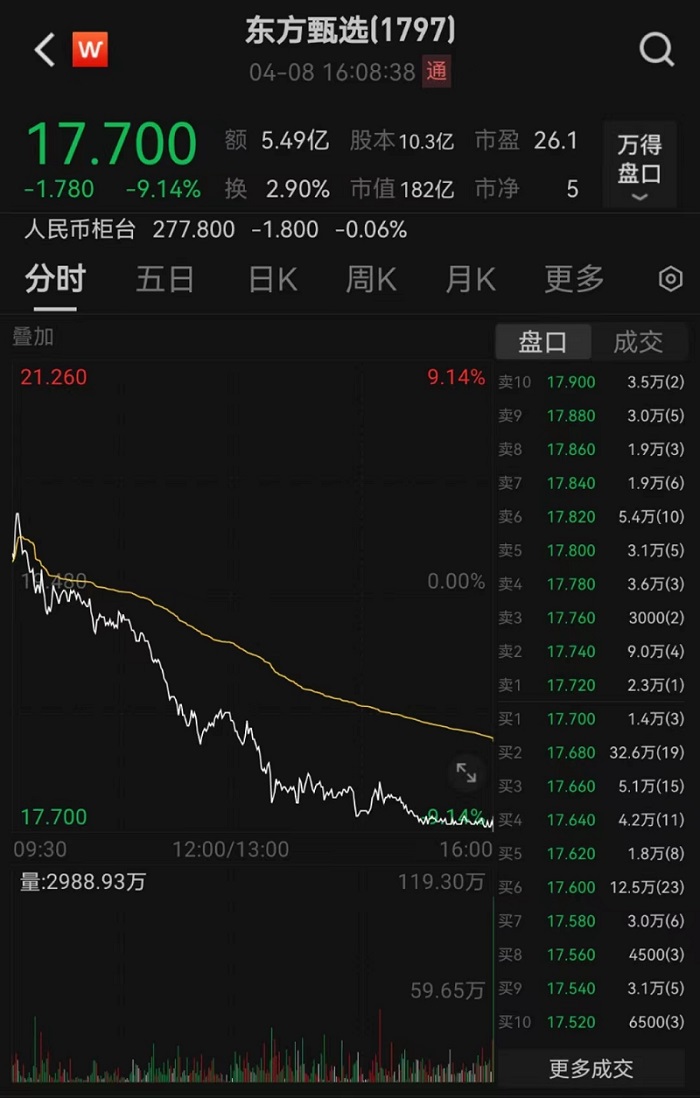Go back using the top-left arrow
The image size is (700, 1098).
(x=44, y=50)
